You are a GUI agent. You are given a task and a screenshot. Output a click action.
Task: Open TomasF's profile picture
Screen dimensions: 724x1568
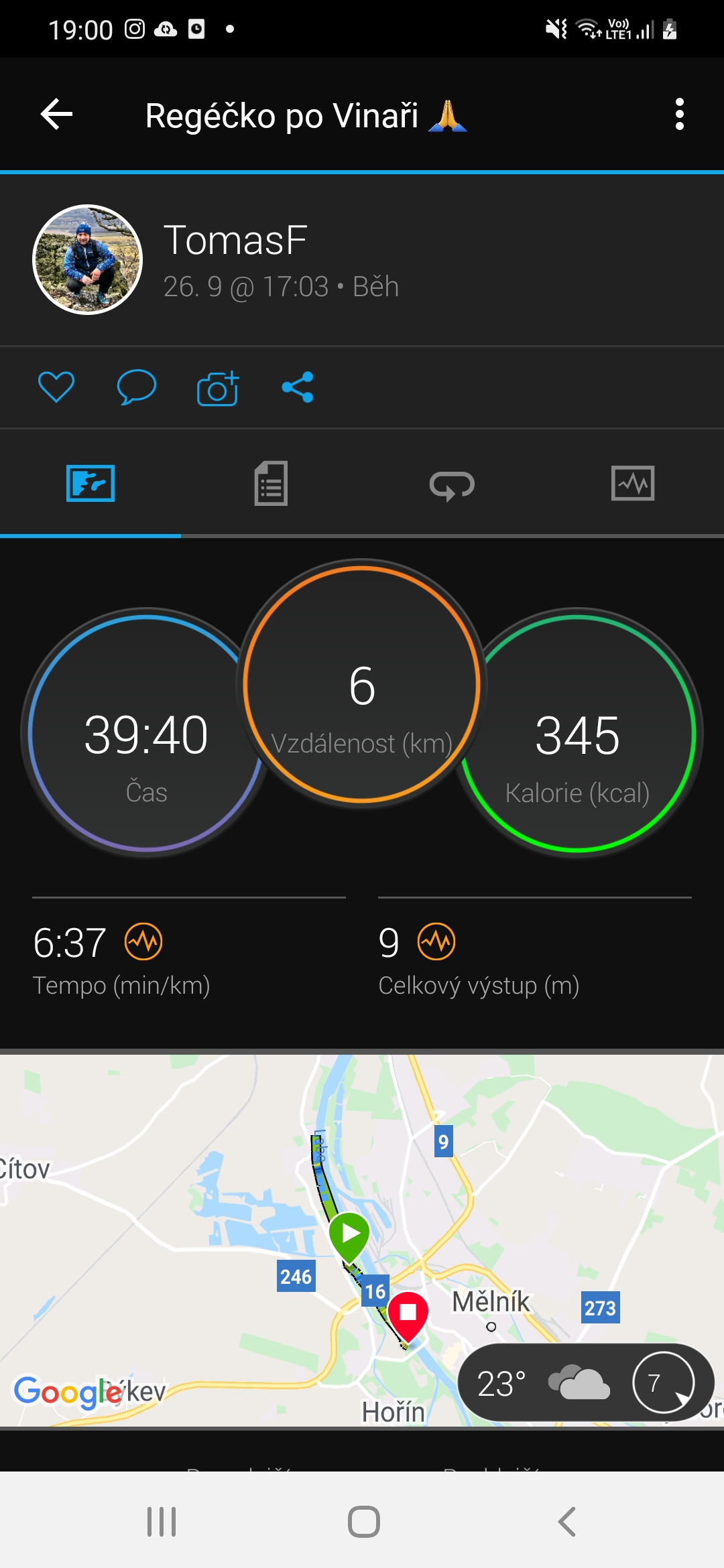point(88,259)
